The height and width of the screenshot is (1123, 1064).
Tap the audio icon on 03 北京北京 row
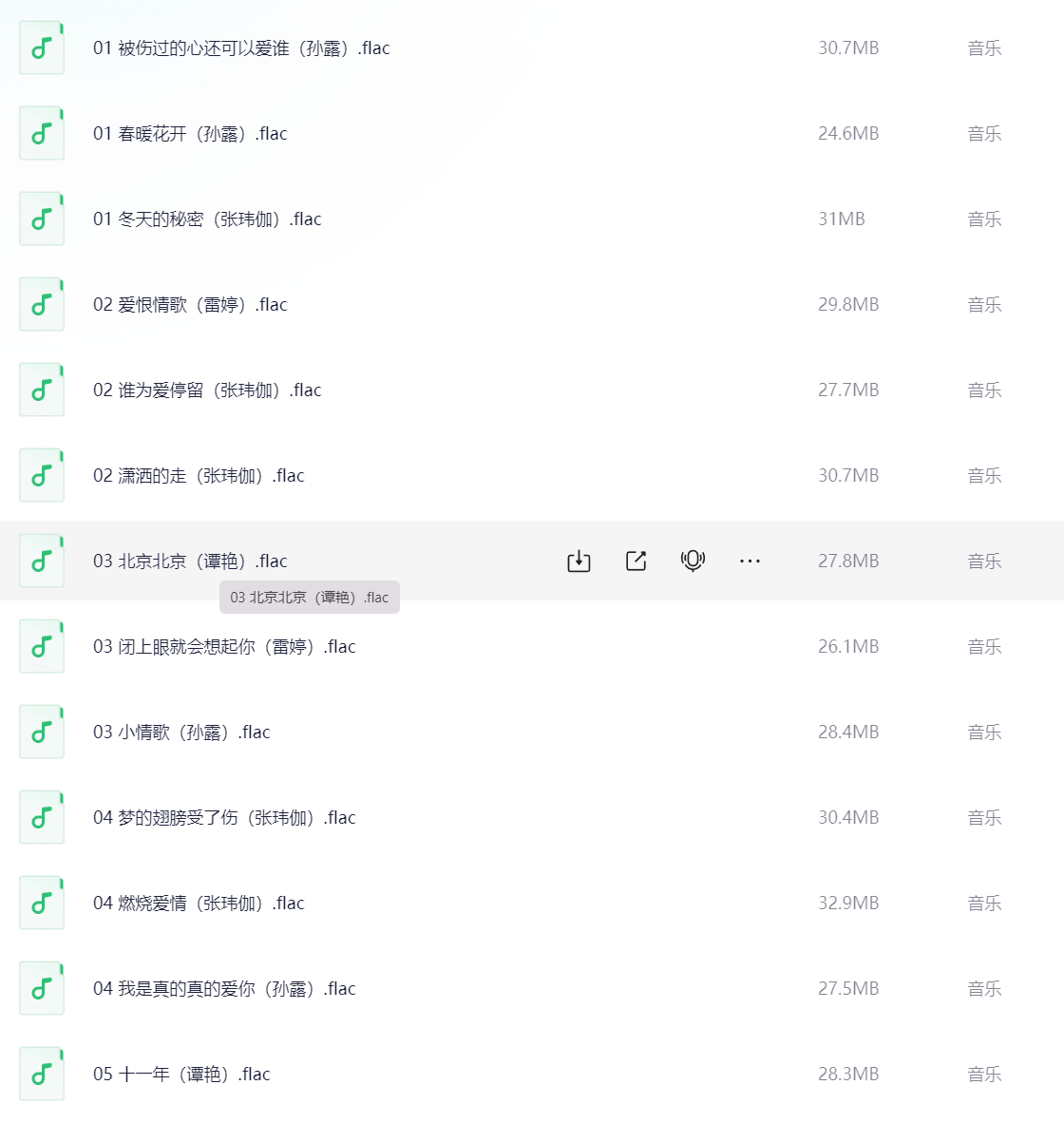(693, 561)
